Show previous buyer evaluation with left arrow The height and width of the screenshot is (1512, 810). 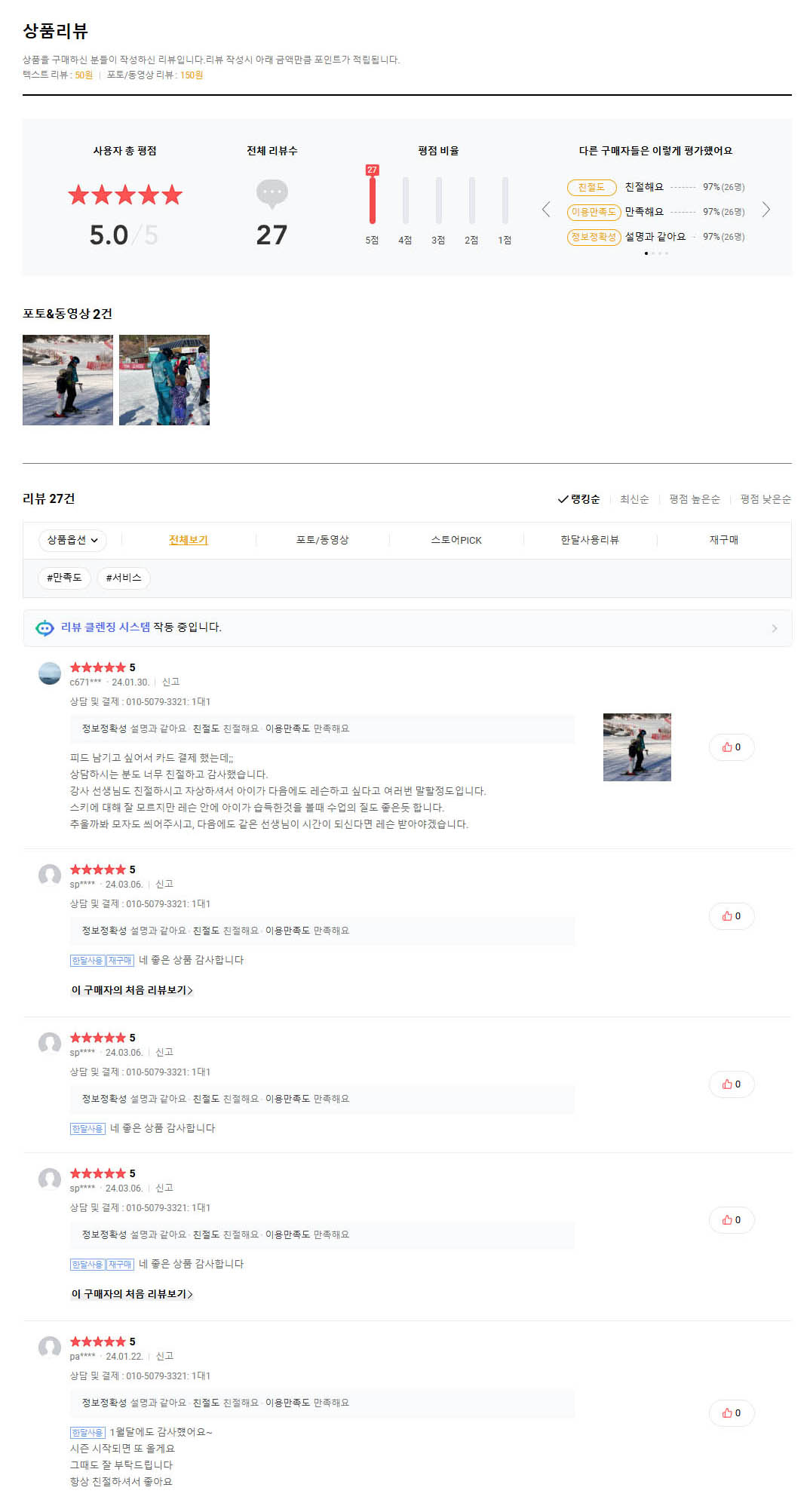(546, 210)
